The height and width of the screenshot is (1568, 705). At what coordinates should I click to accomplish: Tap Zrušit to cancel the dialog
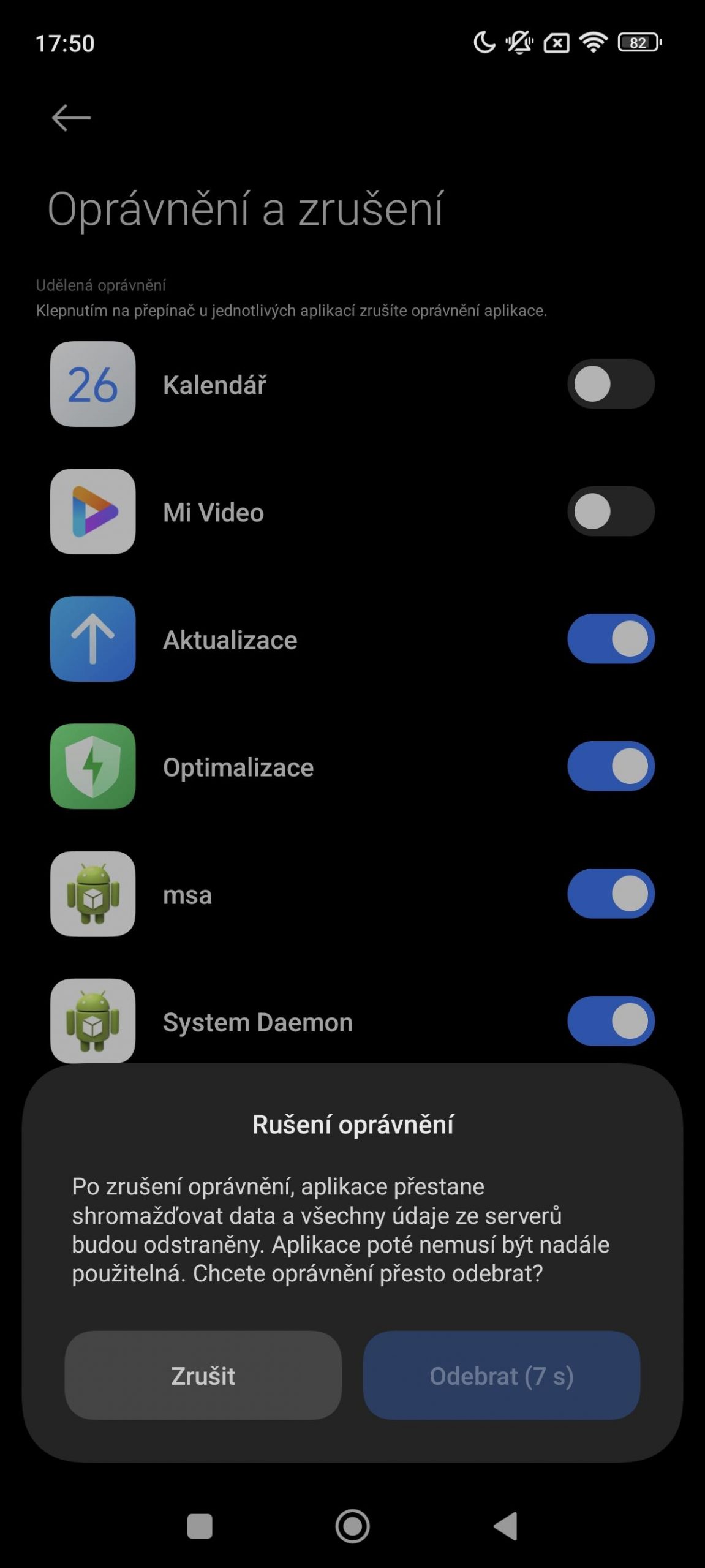pyautogui.click(x=203, y=1375)
